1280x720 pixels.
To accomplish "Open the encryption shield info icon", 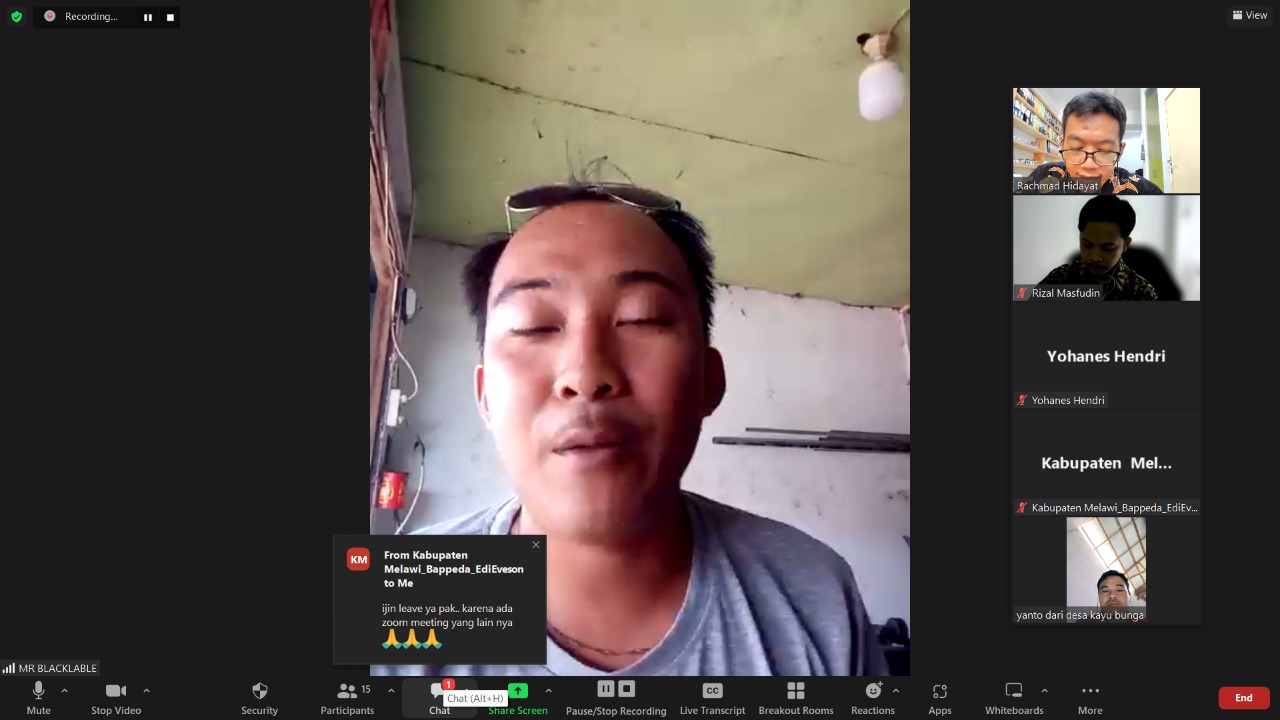I will tap(16, 16).
